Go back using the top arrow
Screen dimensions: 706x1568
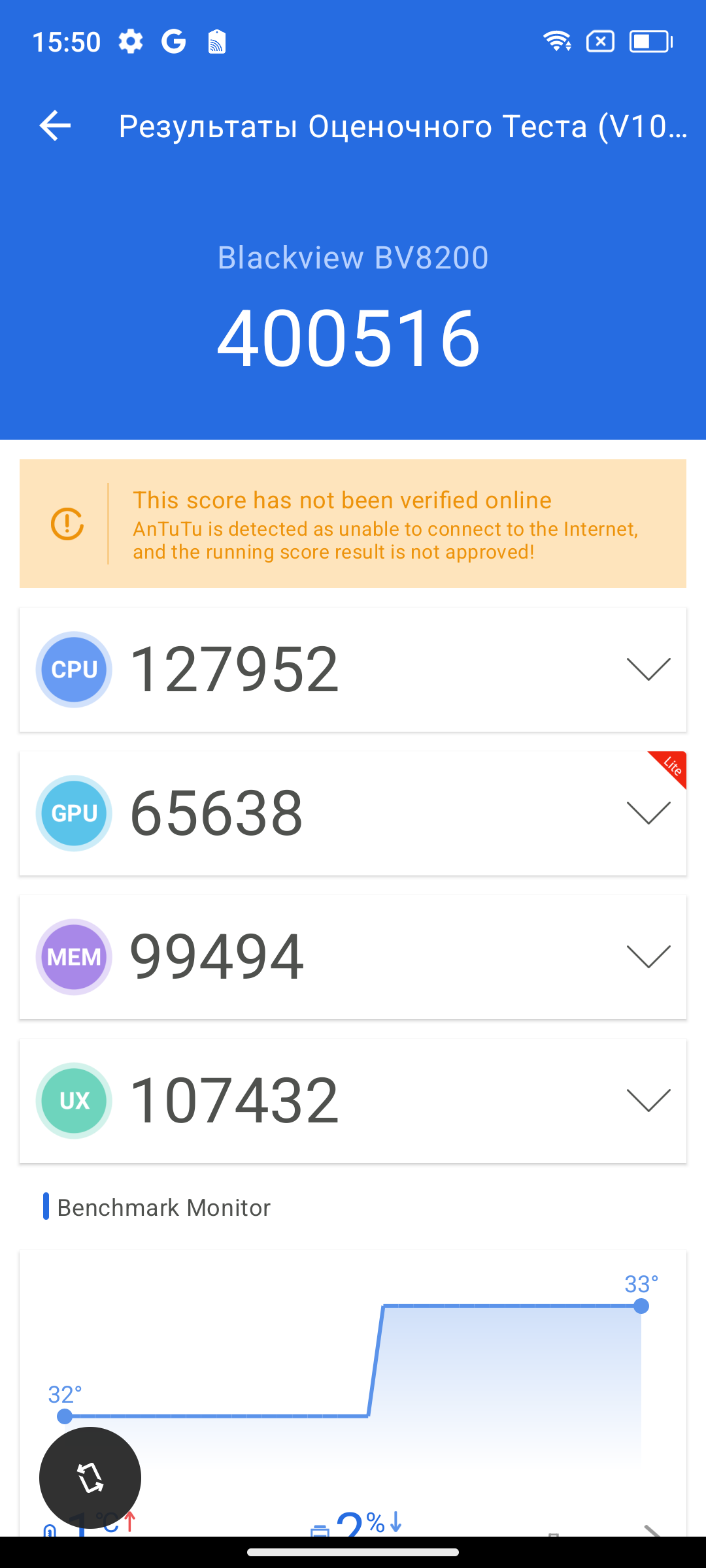click(x=55, y=125)
